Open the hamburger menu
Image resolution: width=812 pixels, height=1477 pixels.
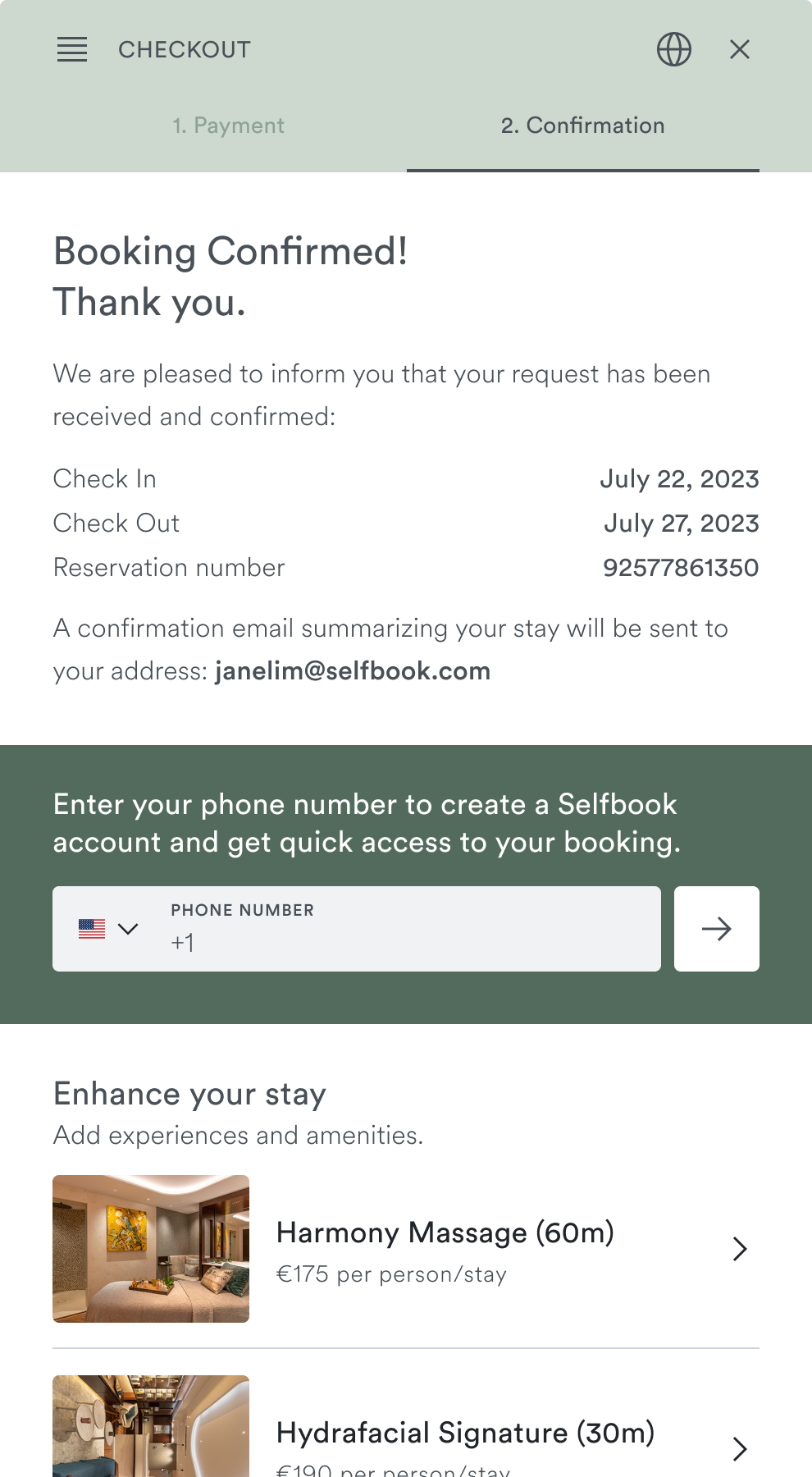(72, 49)
